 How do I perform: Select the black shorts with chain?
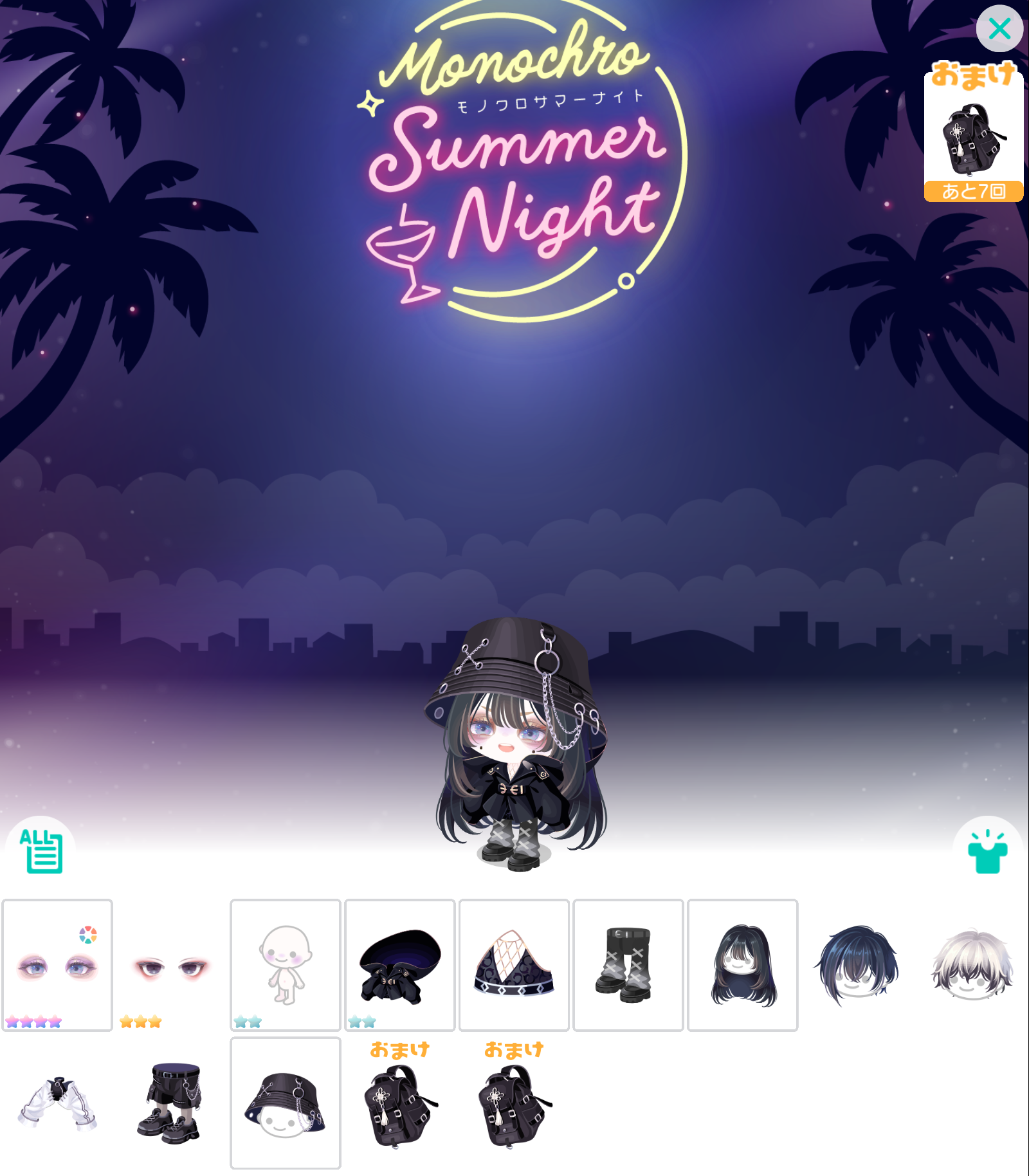171,1103
